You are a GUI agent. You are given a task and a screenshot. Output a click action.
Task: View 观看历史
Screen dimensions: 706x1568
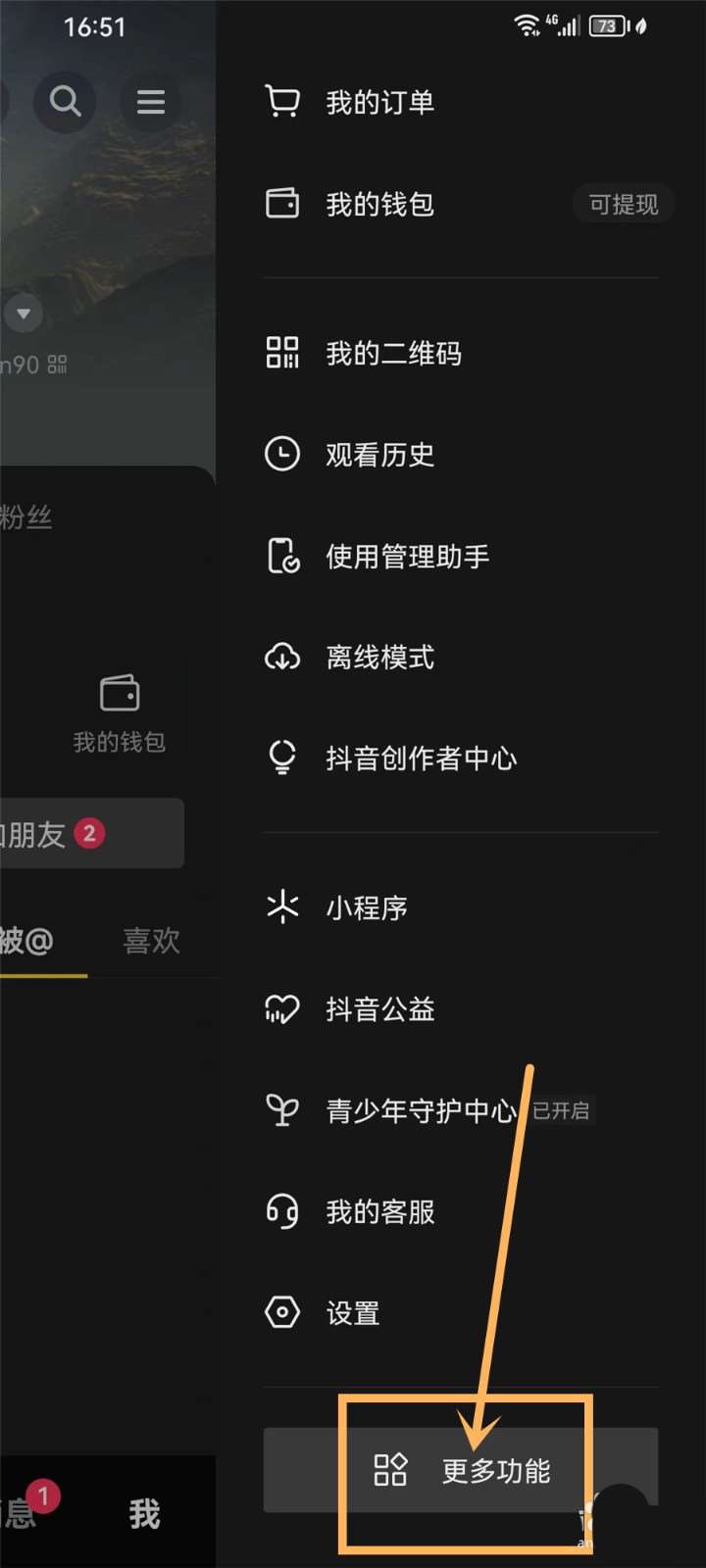[379, 455]
